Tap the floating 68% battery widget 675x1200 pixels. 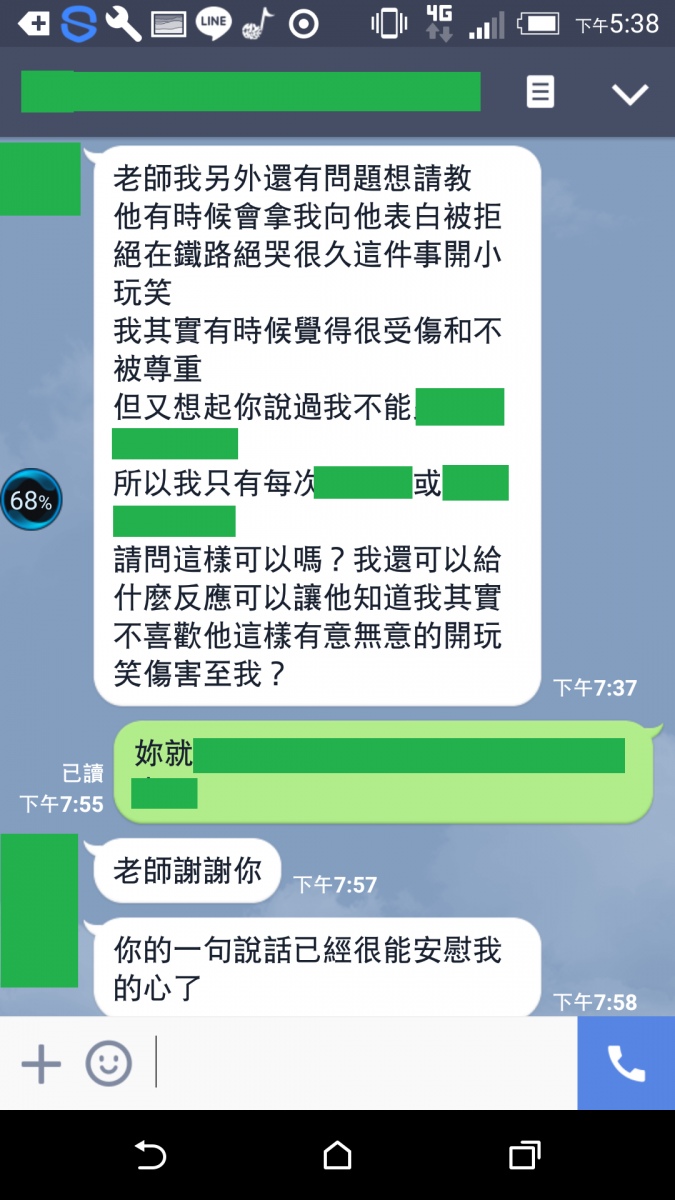coord(31,500)
